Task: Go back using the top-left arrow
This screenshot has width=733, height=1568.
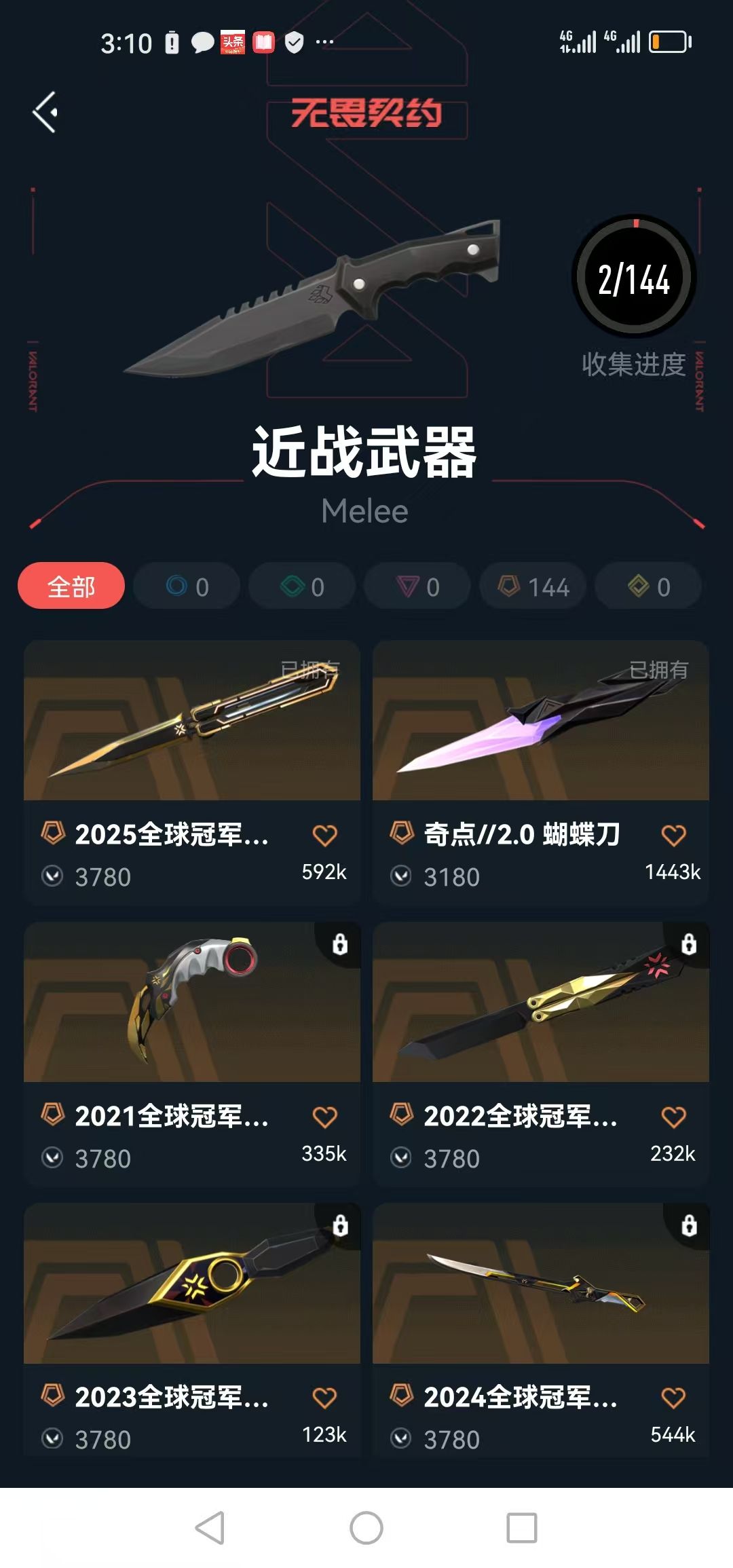Action: (x=45, y=112)
